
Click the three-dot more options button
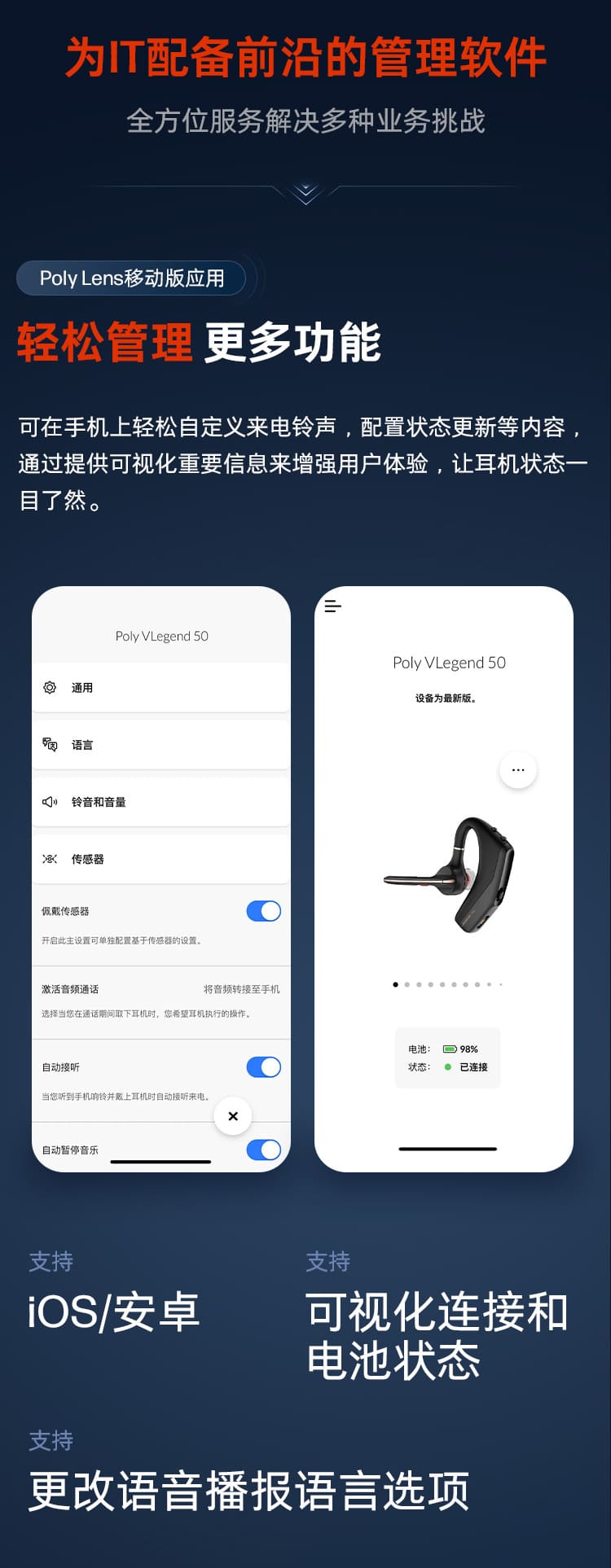coord(518,769)
